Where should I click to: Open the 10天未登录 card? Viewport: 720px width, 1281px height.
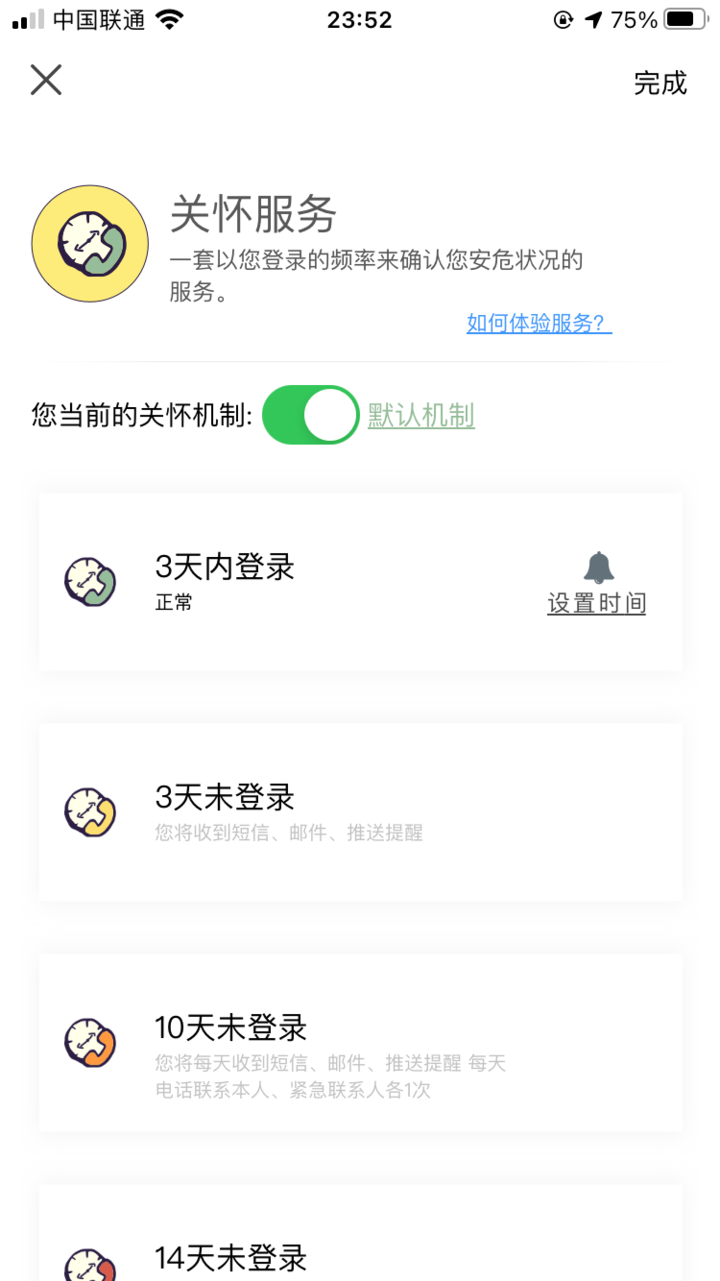(361, 1042)
